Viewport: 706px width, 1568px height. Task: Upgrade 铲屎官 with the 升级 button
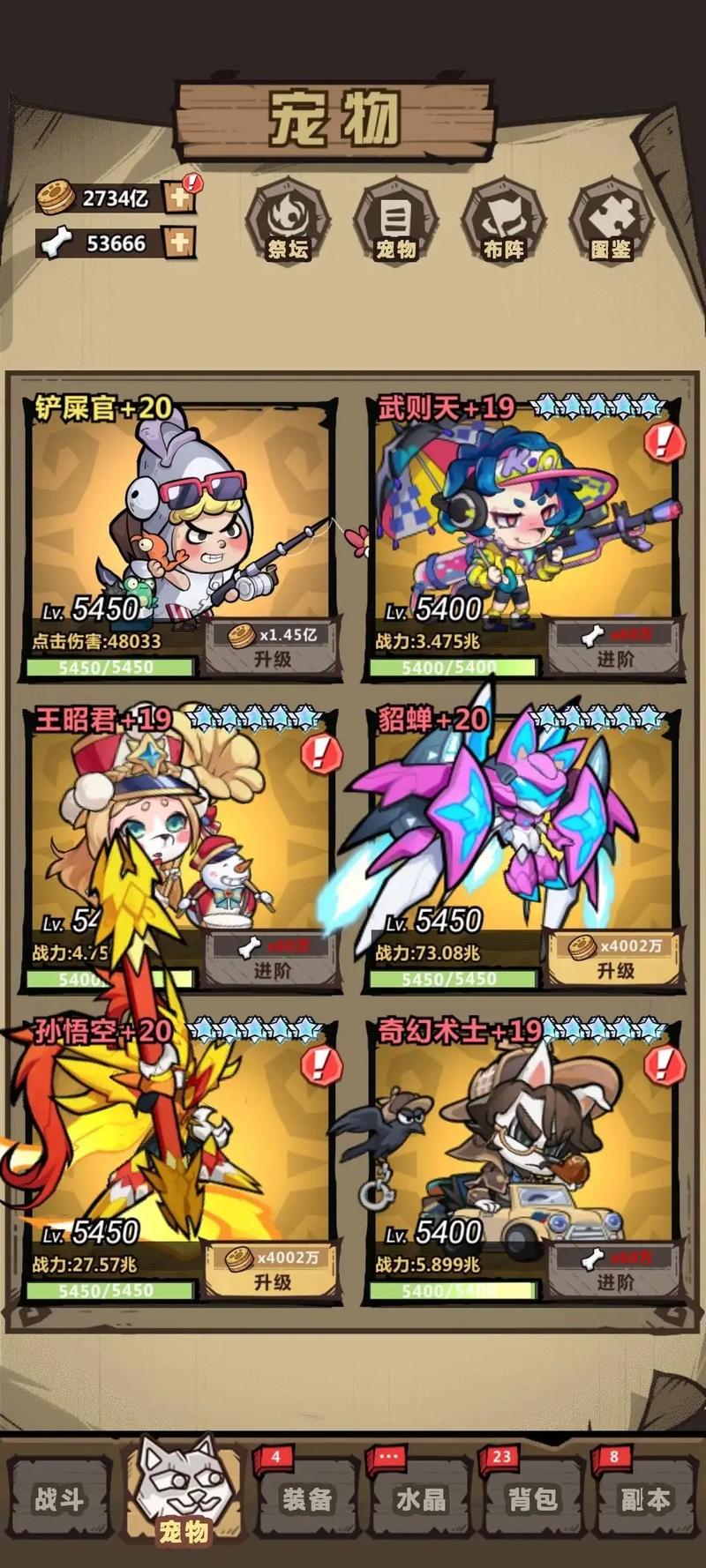pyautogui.click(x=272, y=648)
